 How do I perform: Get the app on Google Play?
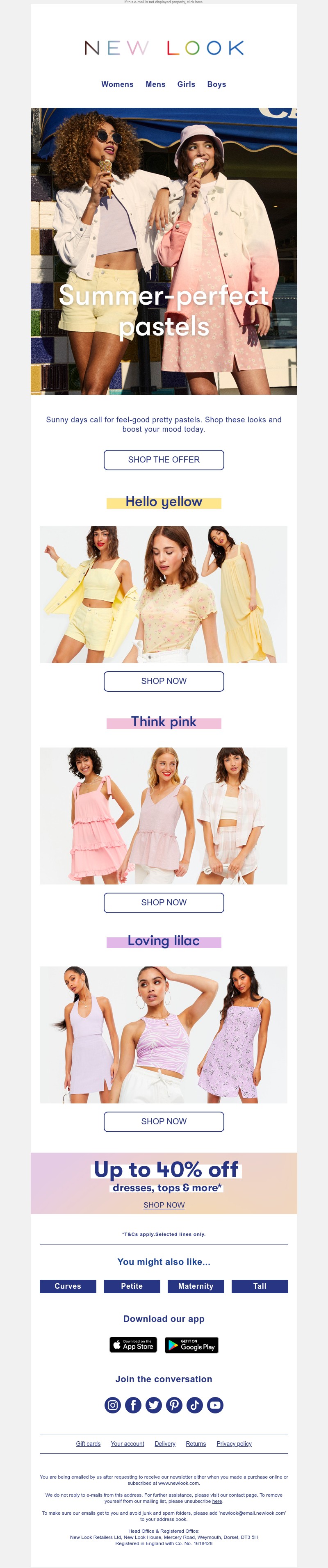click(x=192, y=1345)
